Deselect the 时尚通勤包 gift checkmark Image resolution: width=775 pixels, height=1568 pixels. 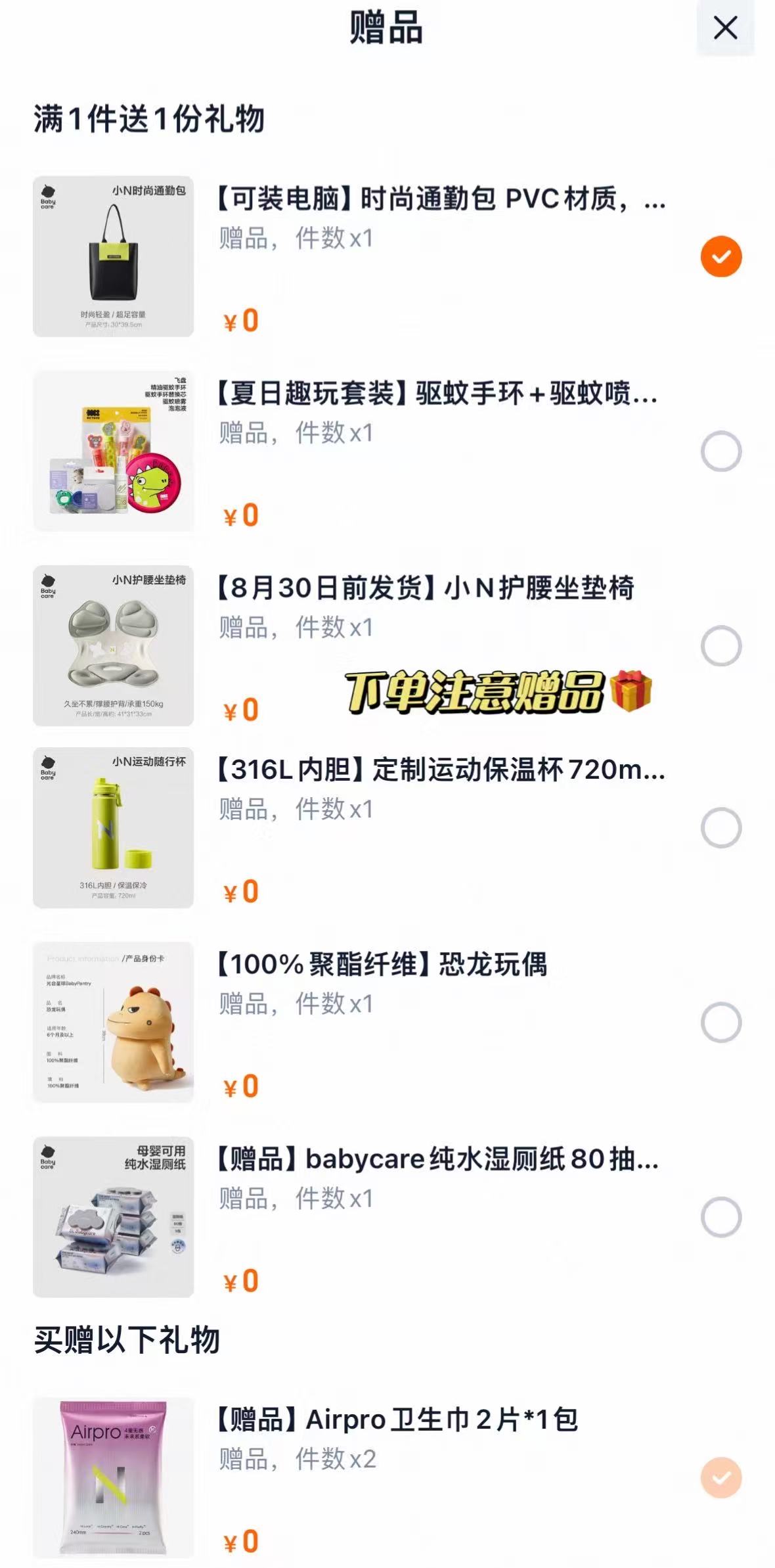point(720,257)
